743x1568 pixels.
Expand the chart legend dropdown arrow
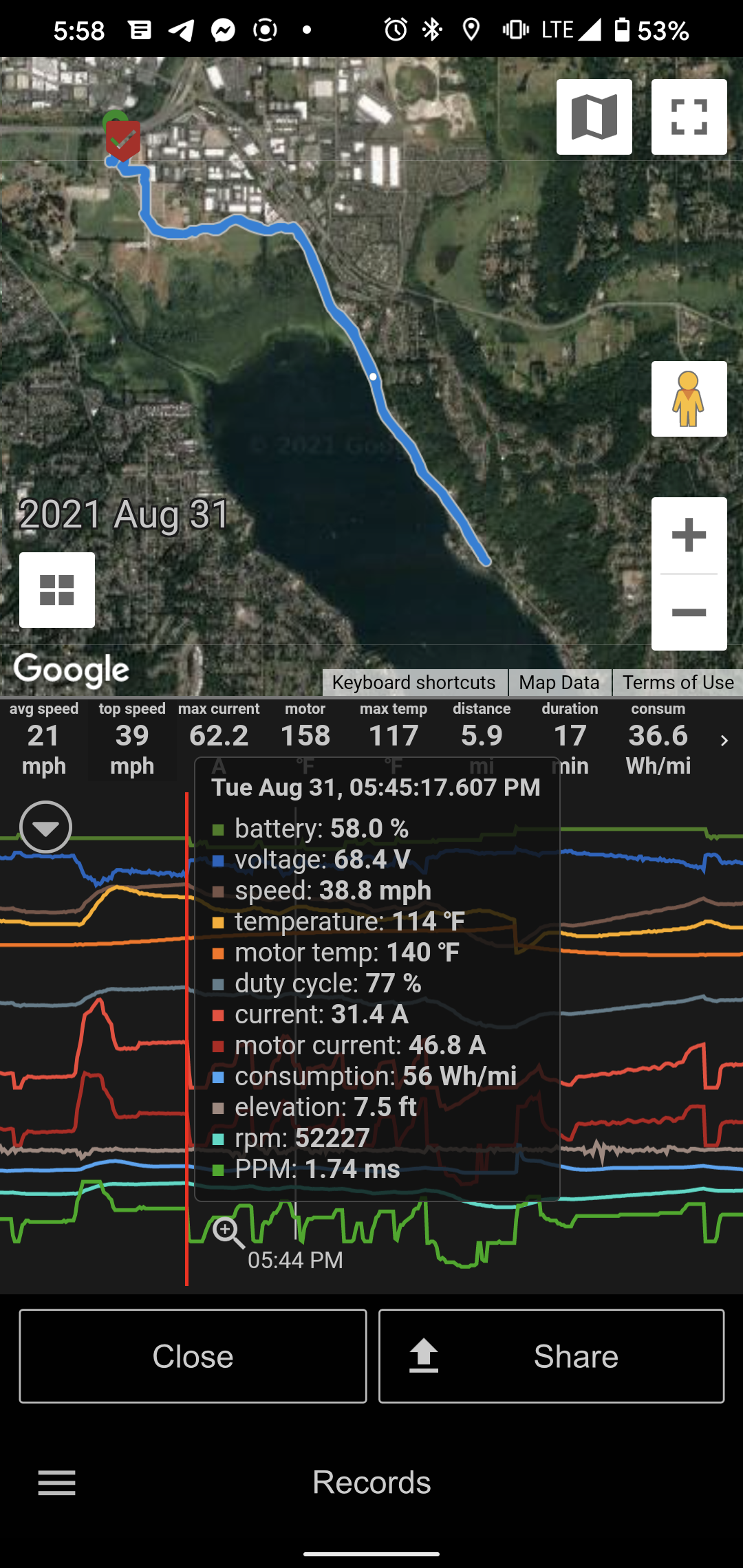point(46,827)
